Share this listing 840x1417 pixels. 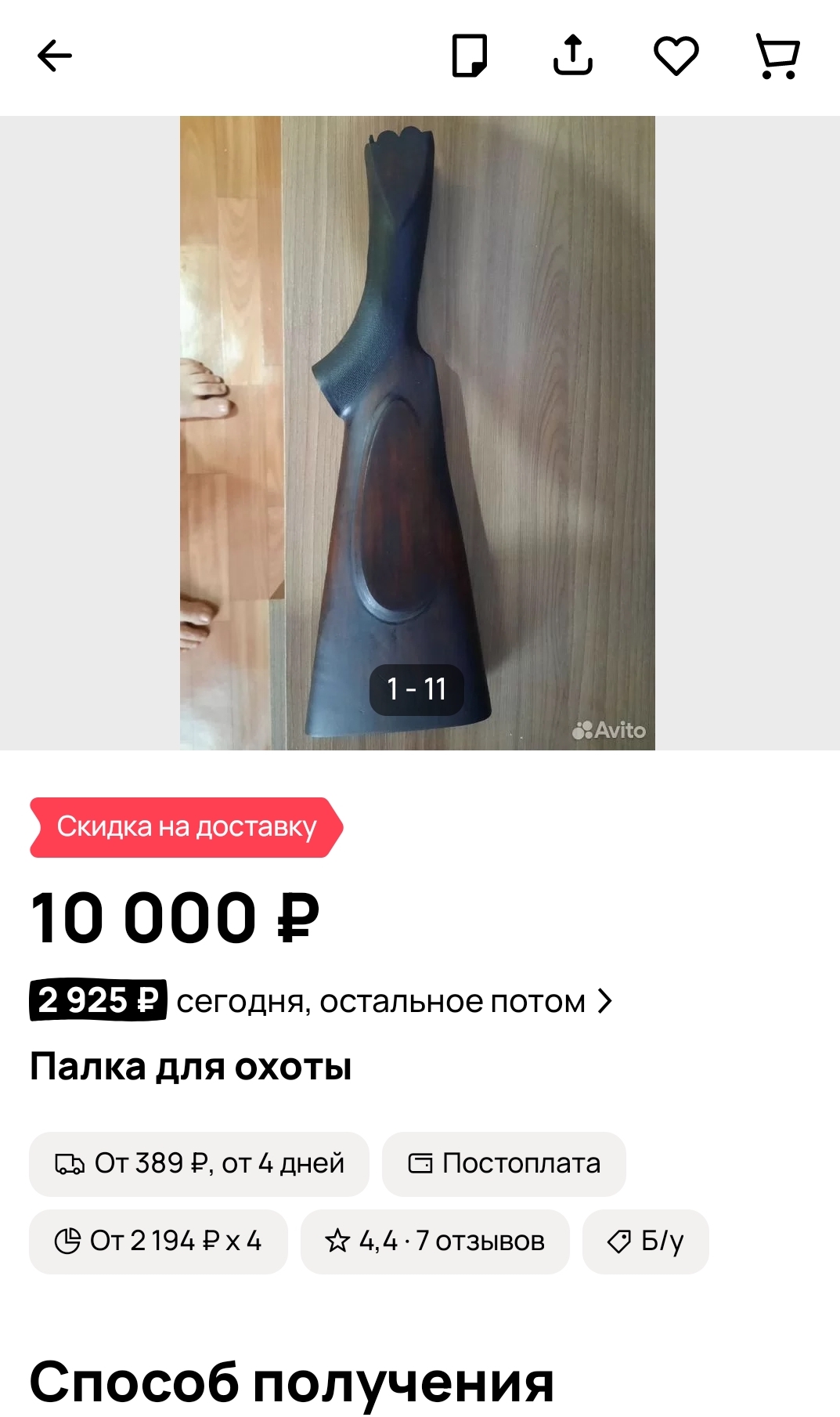(x=573, y=56)
